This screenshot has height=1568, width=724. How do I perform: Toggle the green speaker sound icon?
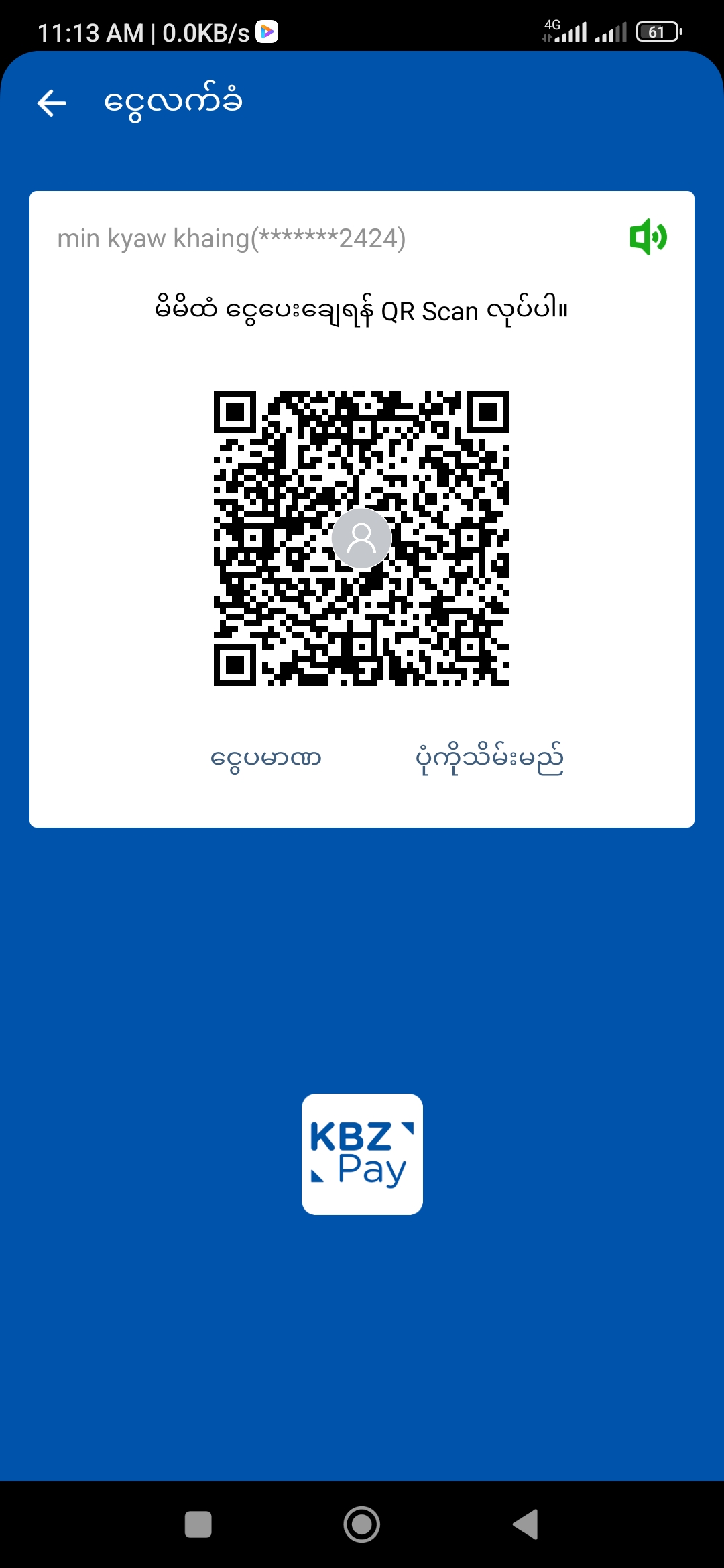[x=648, y=237]
